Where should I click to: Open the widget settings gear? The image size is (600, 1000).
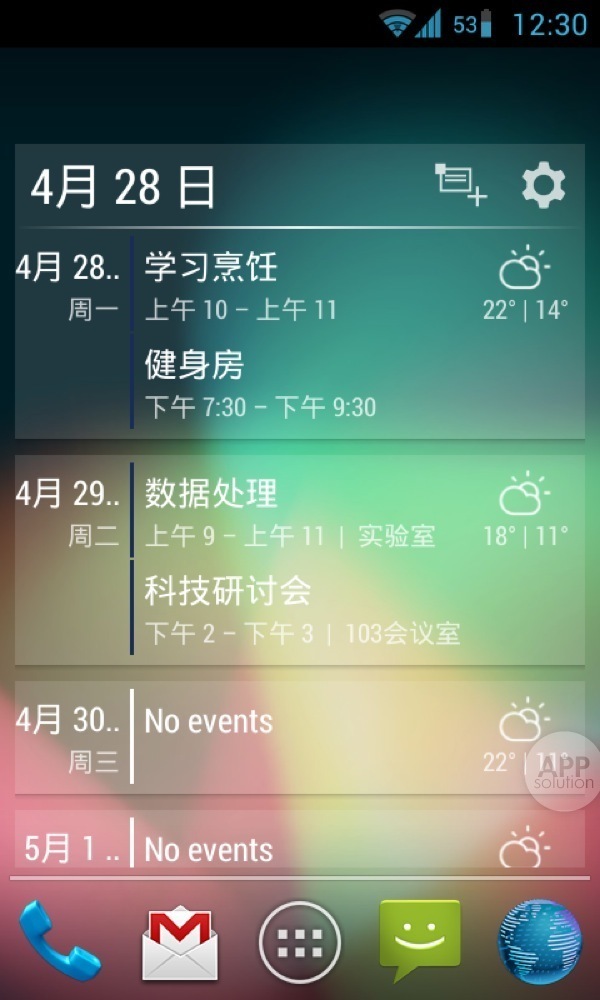pyautogui.click(x=544, y=186)
